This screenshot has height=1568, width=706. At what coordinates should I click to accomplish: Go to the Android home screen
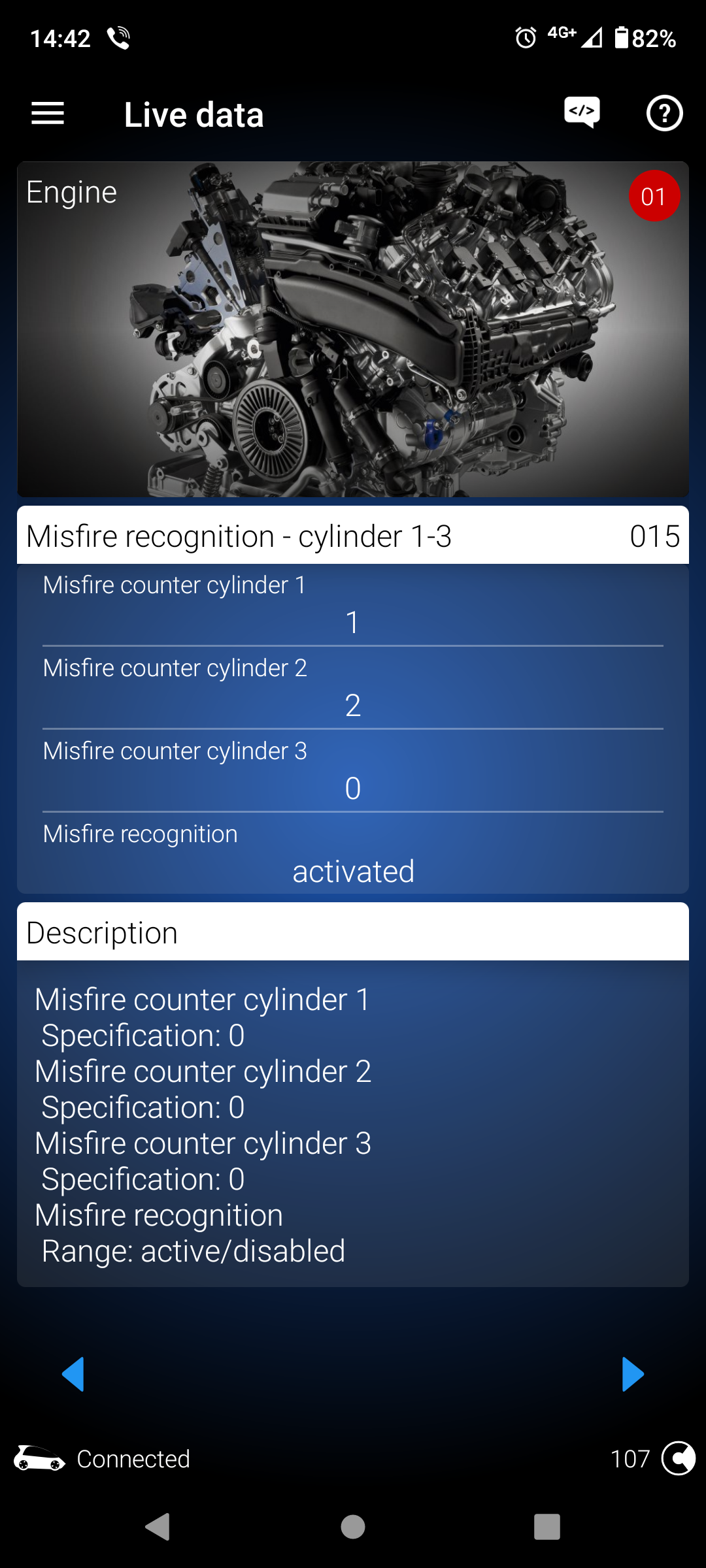(x=353, y=1527)
